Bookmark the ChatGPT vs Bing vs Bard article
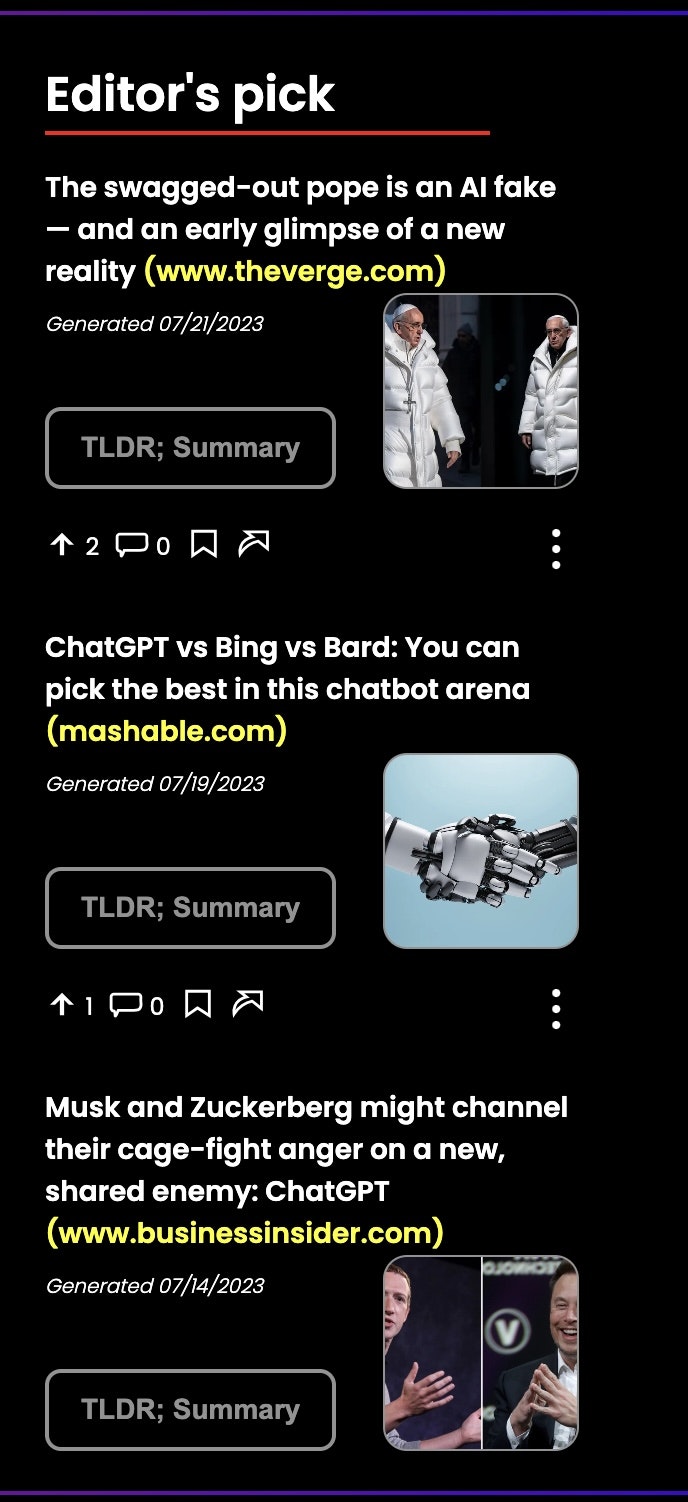This screenshot has width=688, height=1502. click(x=198, y=1004)
